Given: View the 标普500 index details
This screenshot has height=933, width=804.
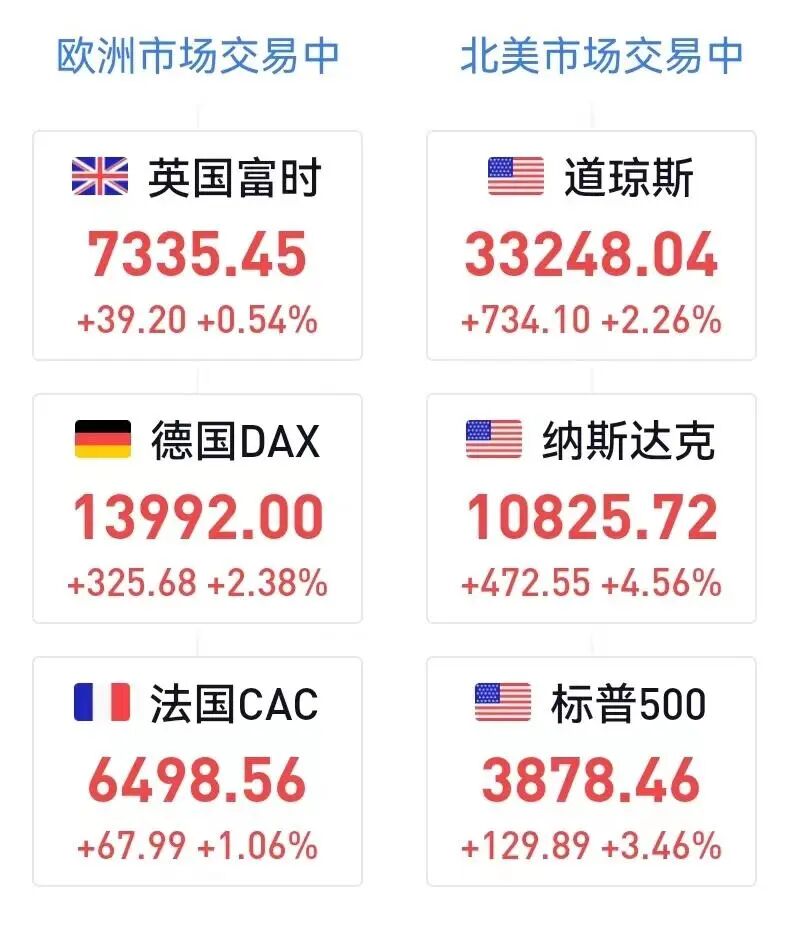Looking at the screenshot, I should click(x=592, y=771).
